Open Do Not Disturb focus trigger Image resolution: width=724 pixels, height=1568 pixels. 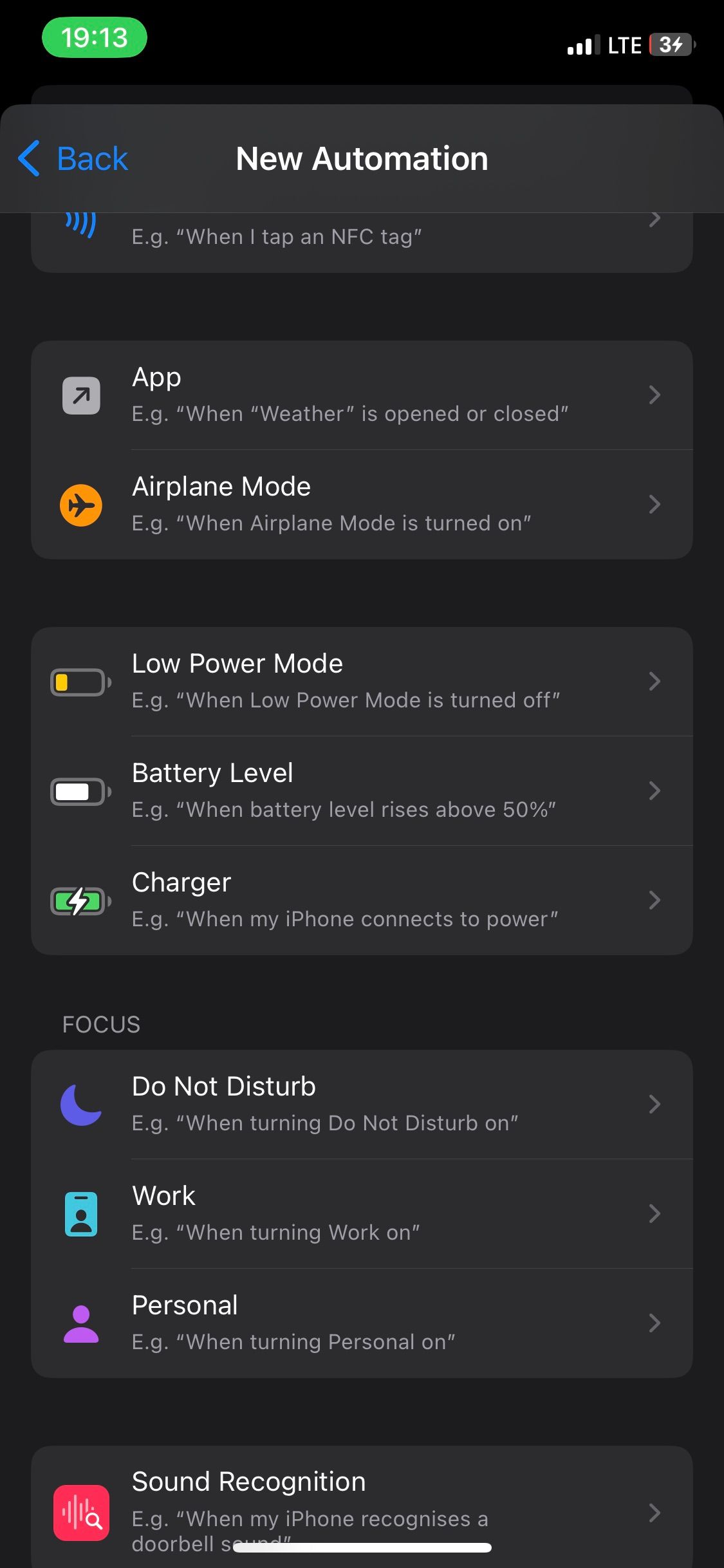coord(362,1105)
